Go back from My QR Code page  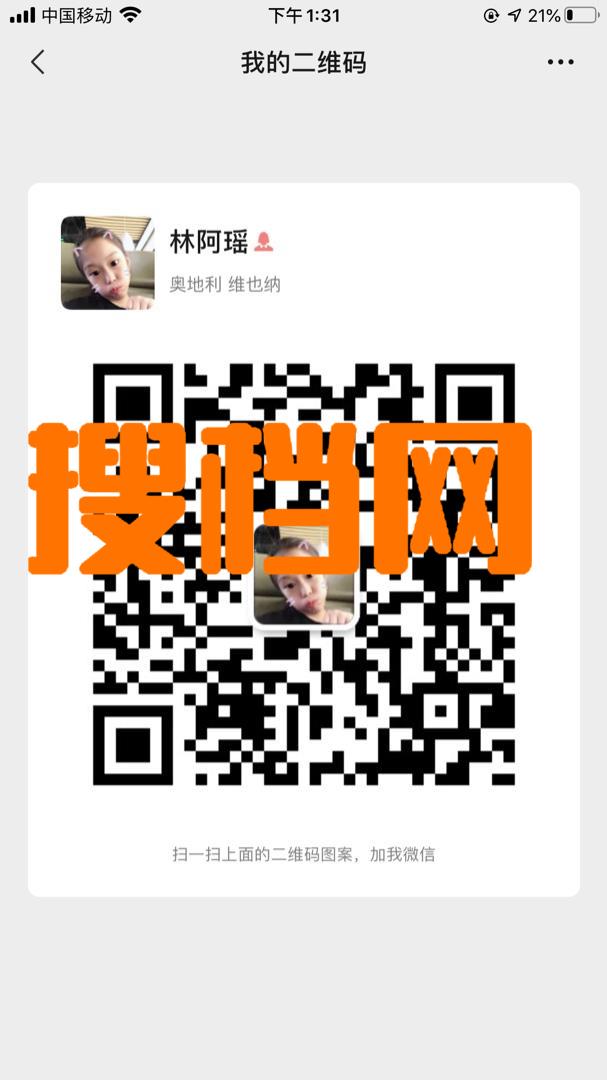tap(38, 62)
